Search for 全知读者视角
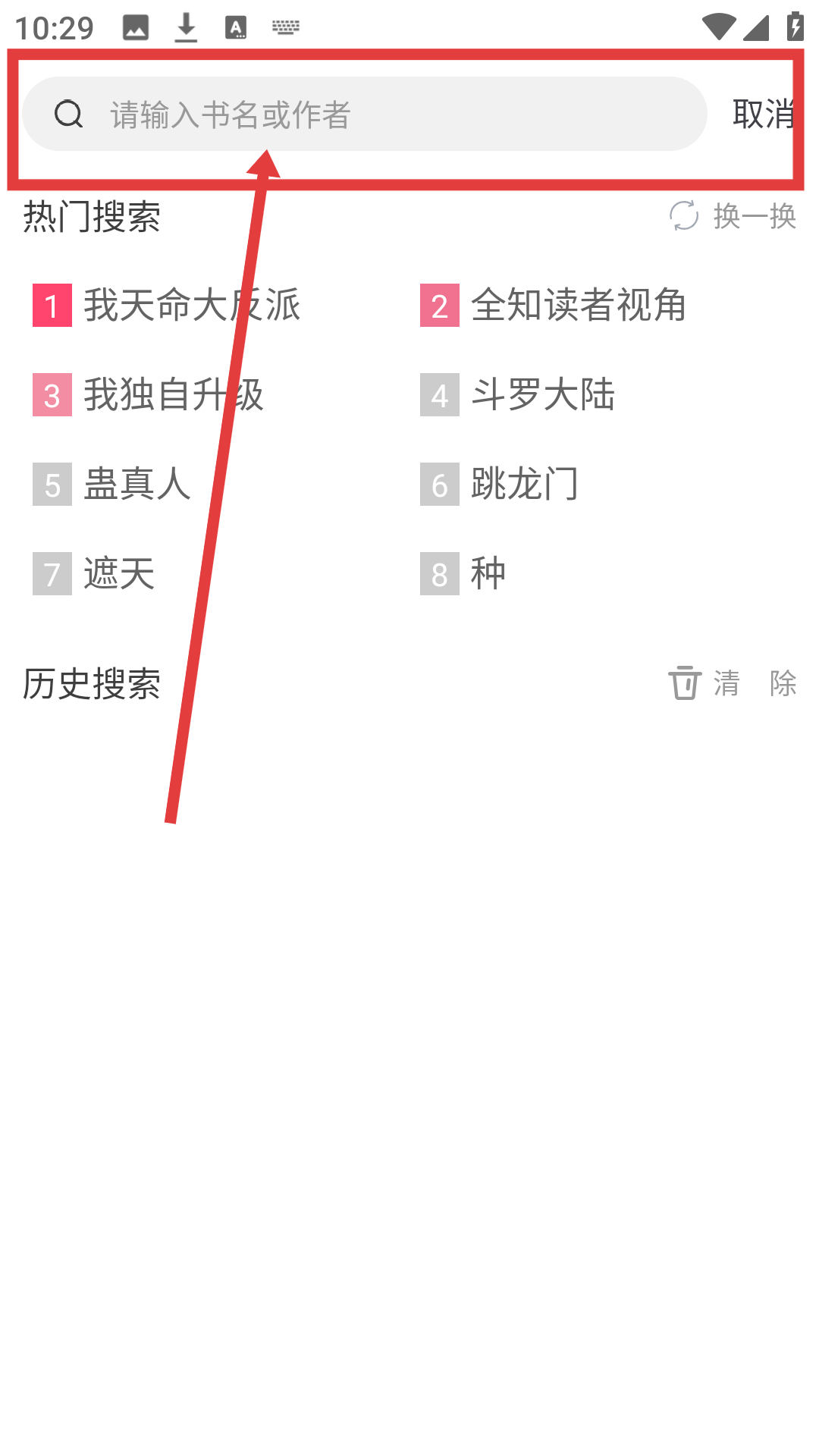The width and height of the screenshot is (819, 1456). pos(578,305)
